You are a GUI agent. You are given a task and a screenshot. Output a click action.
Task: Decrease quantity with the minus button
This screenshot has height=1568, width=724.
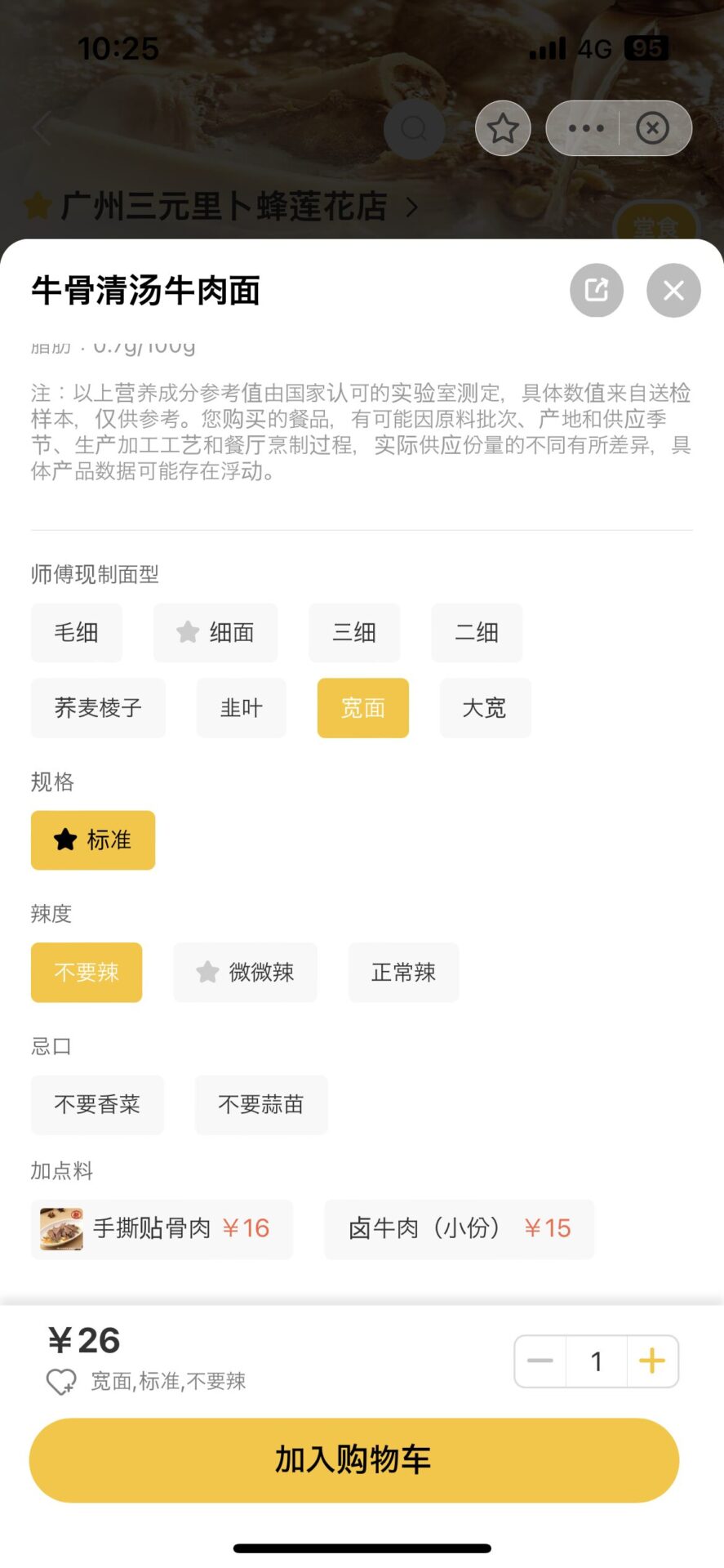click(x=540, y=1361)
